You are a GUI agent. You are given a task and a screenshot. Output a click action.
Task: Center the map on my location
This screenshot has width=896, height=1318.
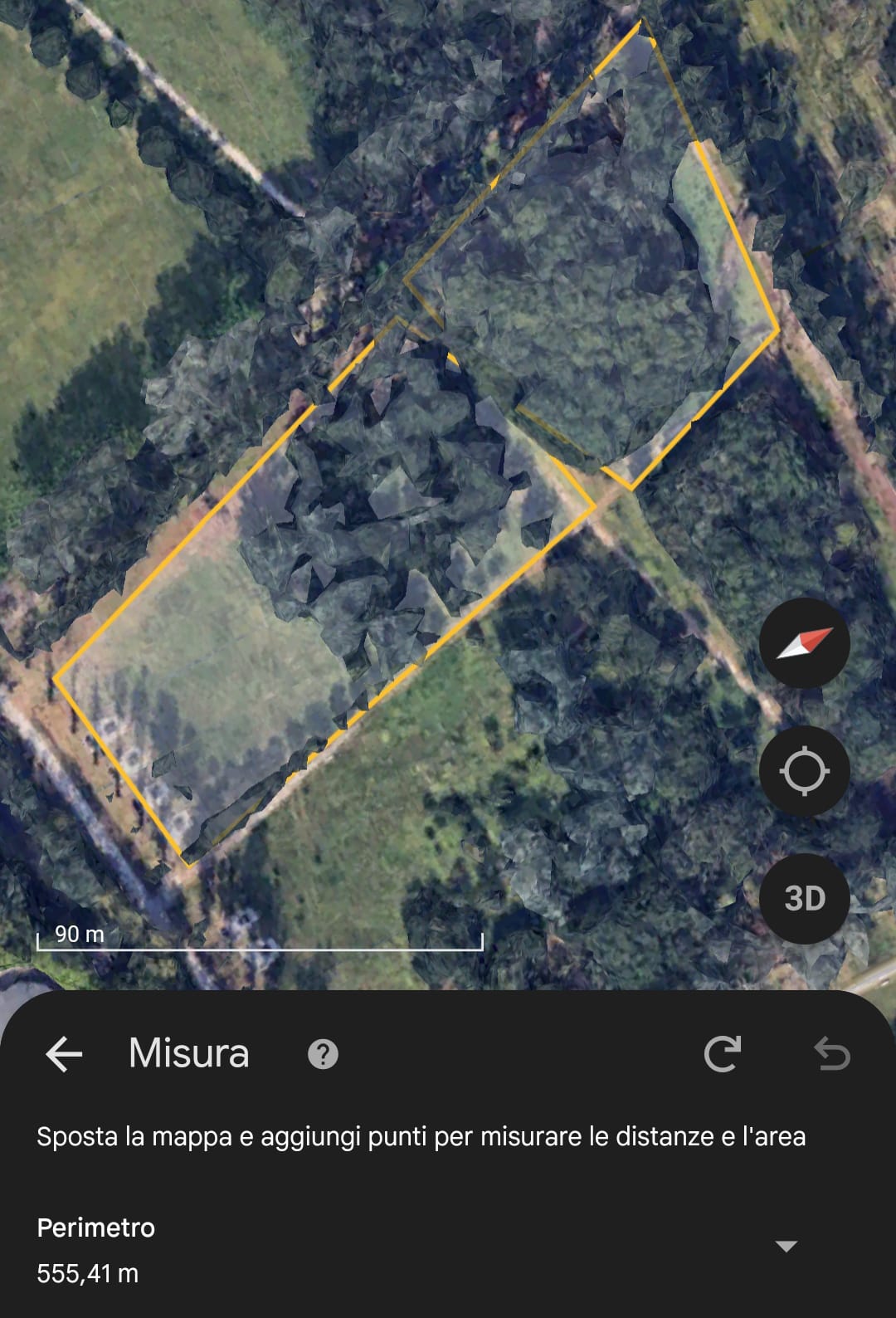(x=804, y=771)
